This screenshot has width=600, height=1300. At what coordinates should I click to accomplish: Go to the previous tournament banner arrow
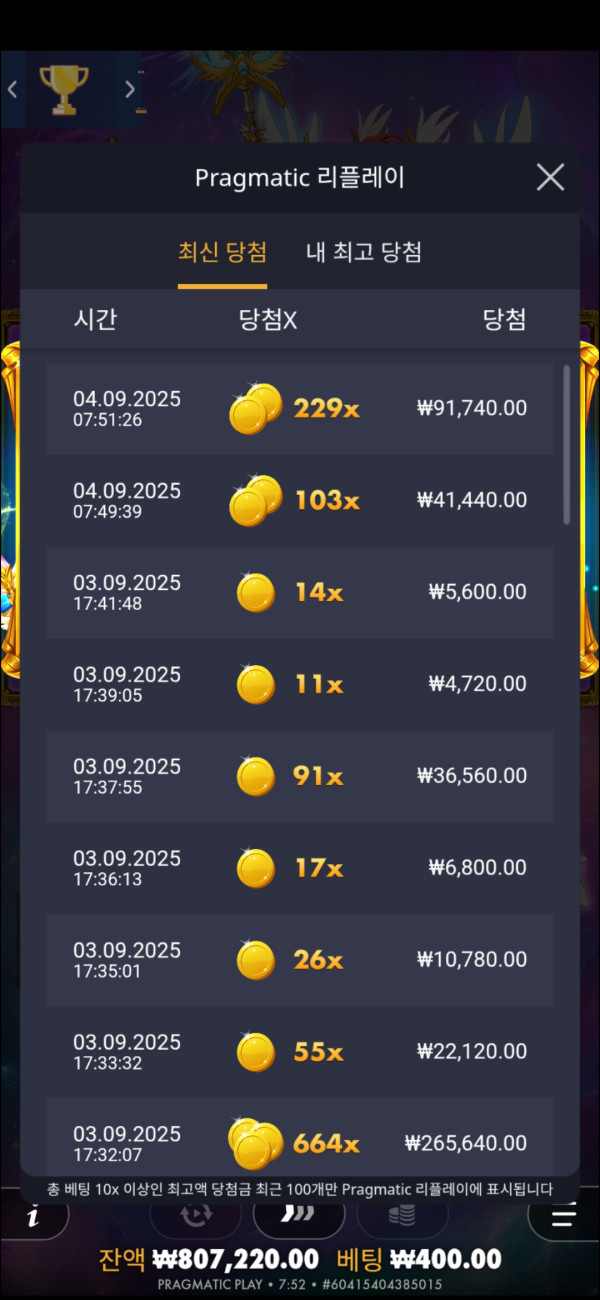[13, 89]
